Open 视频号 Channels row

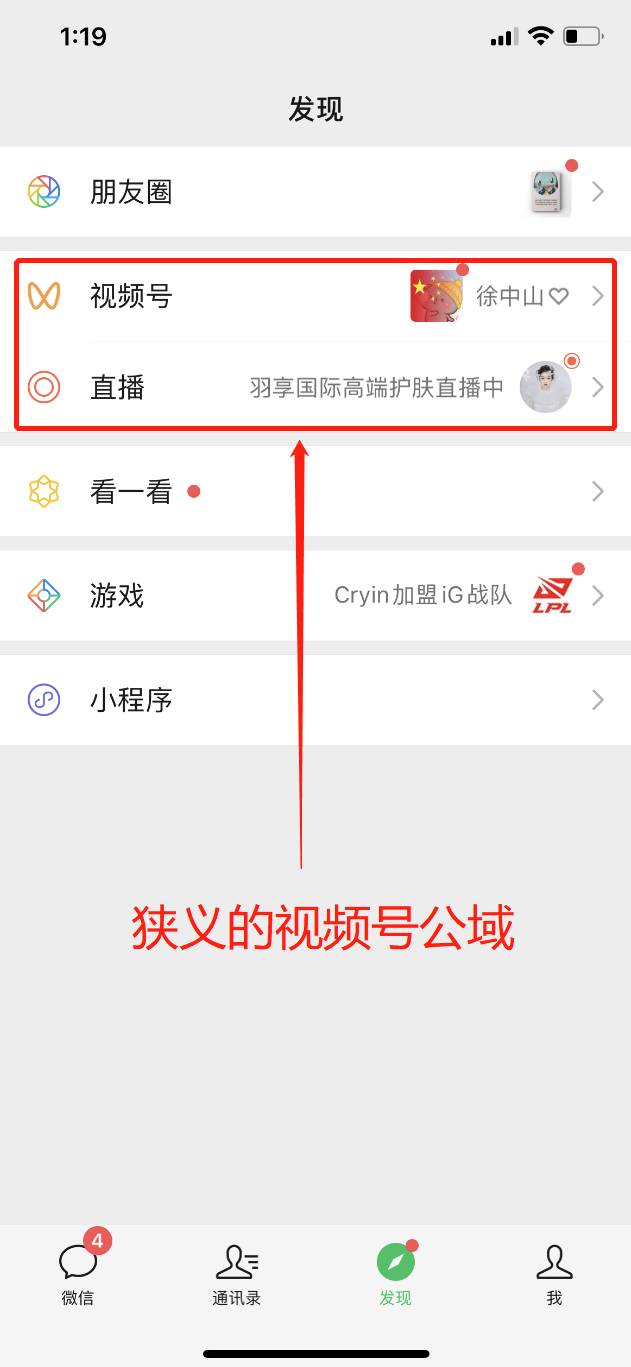coord(315,296)
